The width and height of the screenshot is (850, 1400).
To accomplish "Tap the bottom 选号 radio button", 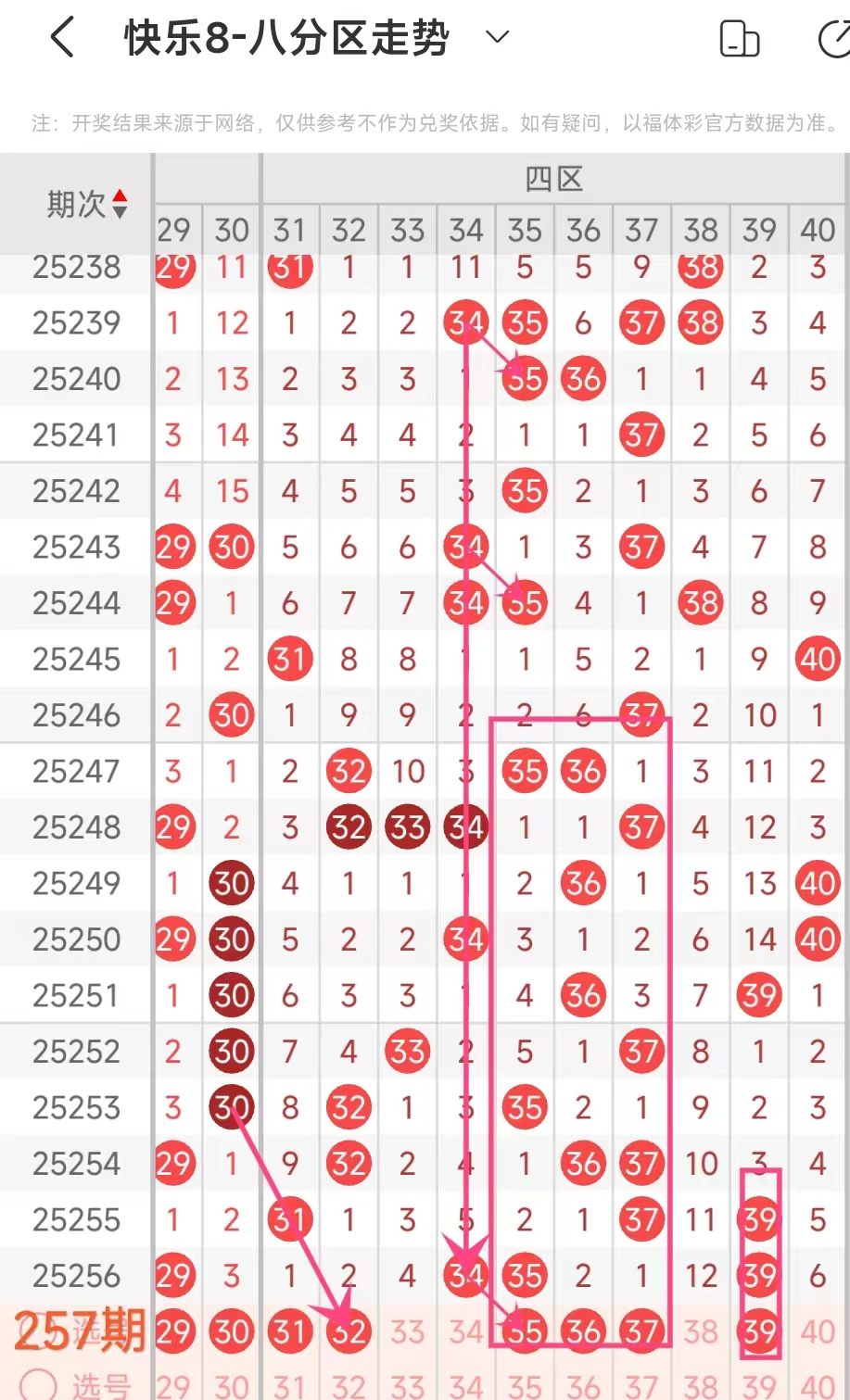I will click(39, 1385).
